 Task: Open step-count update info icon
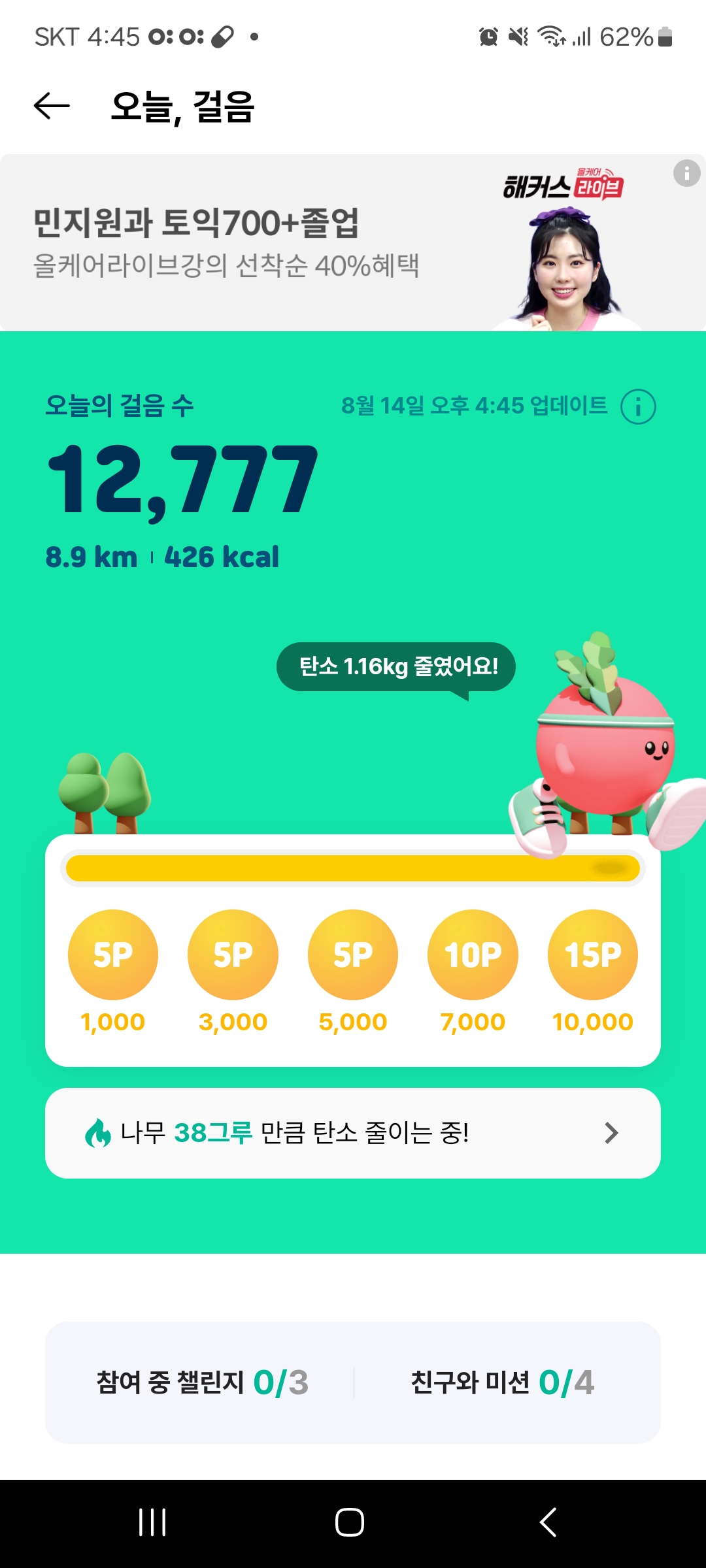point(638,406)
